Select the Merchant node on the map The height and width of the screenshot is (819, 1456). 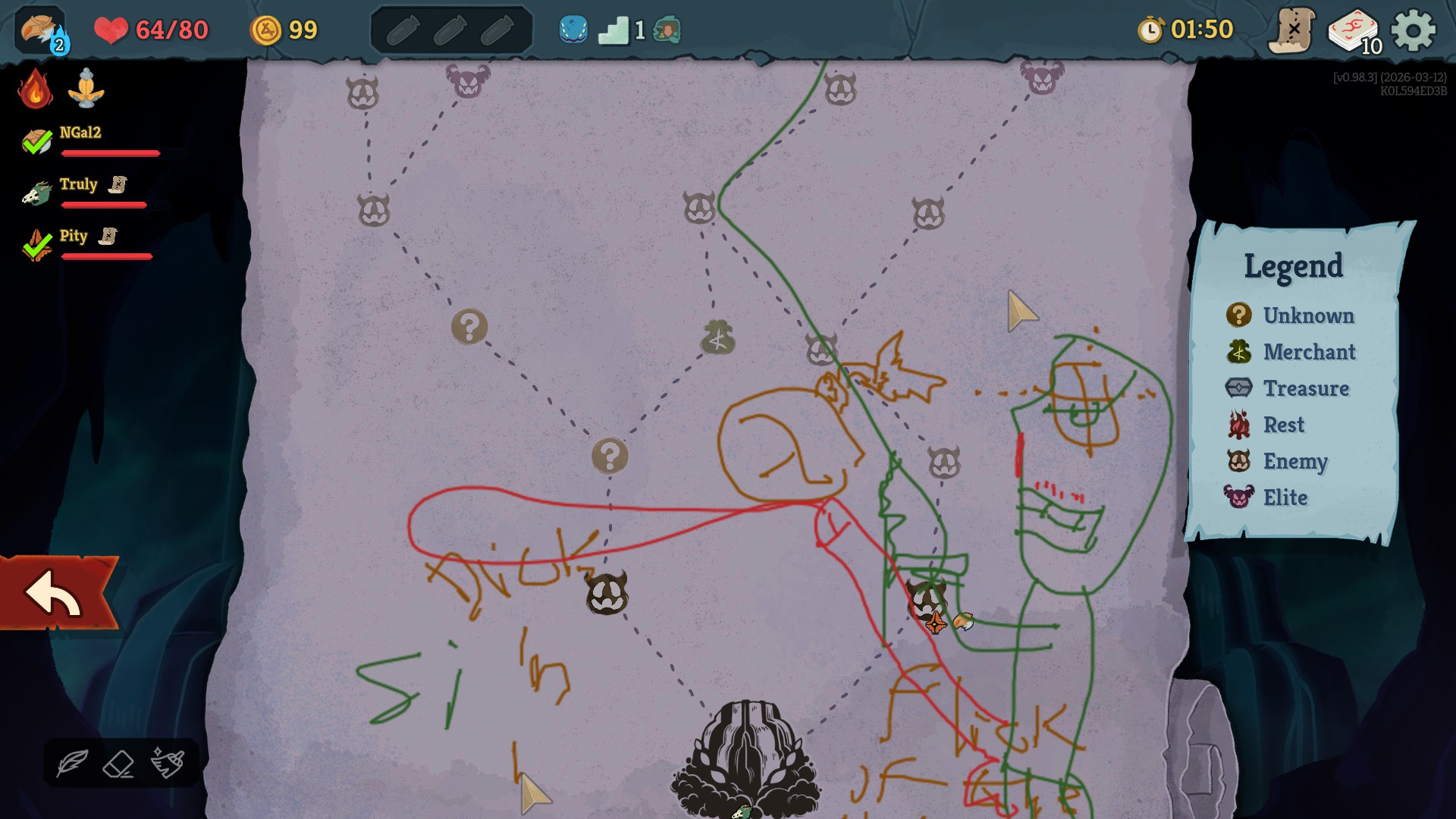(717, 339)
